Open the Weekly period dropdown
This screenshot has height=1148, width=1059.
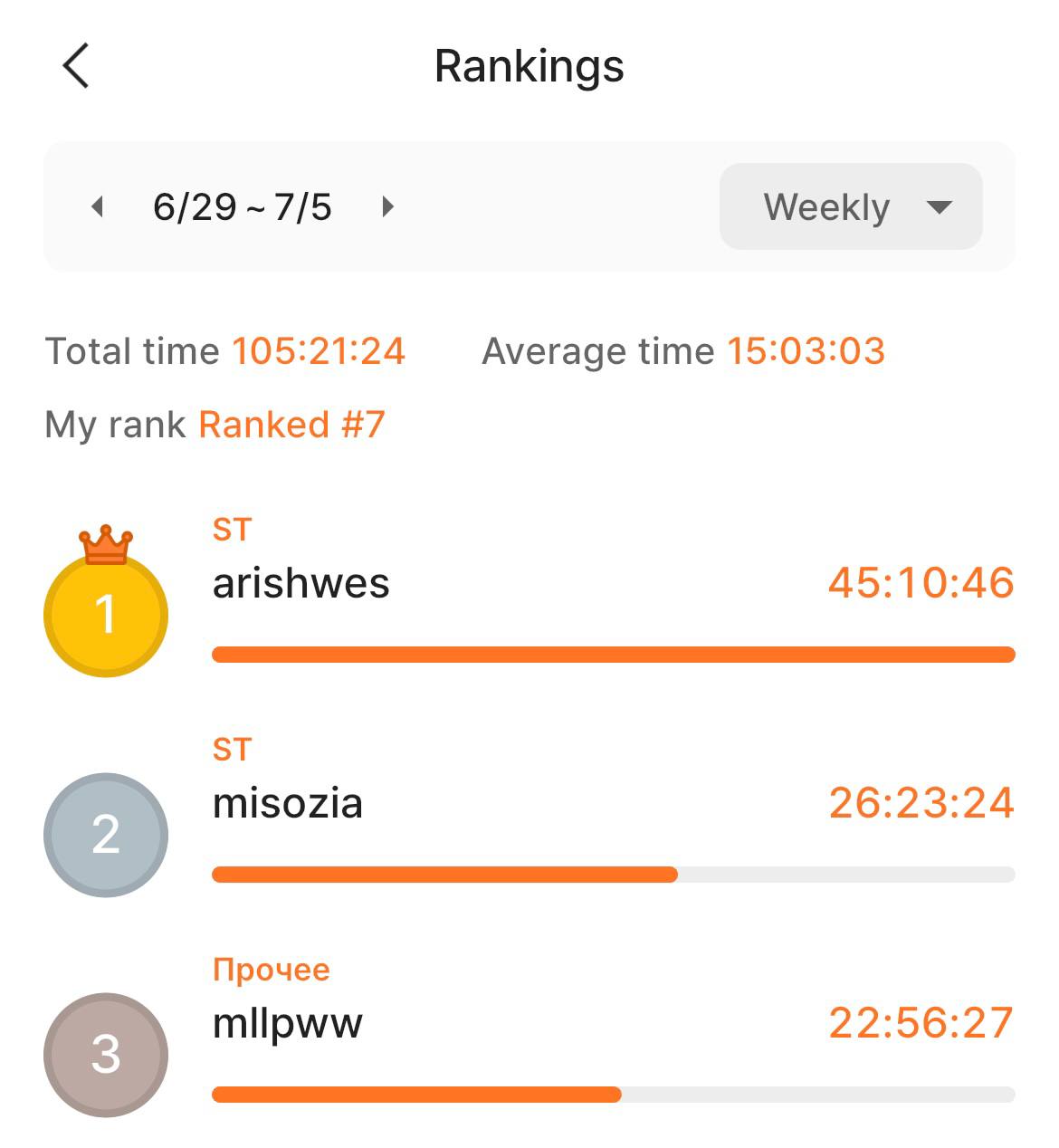(x=851, y=206)
